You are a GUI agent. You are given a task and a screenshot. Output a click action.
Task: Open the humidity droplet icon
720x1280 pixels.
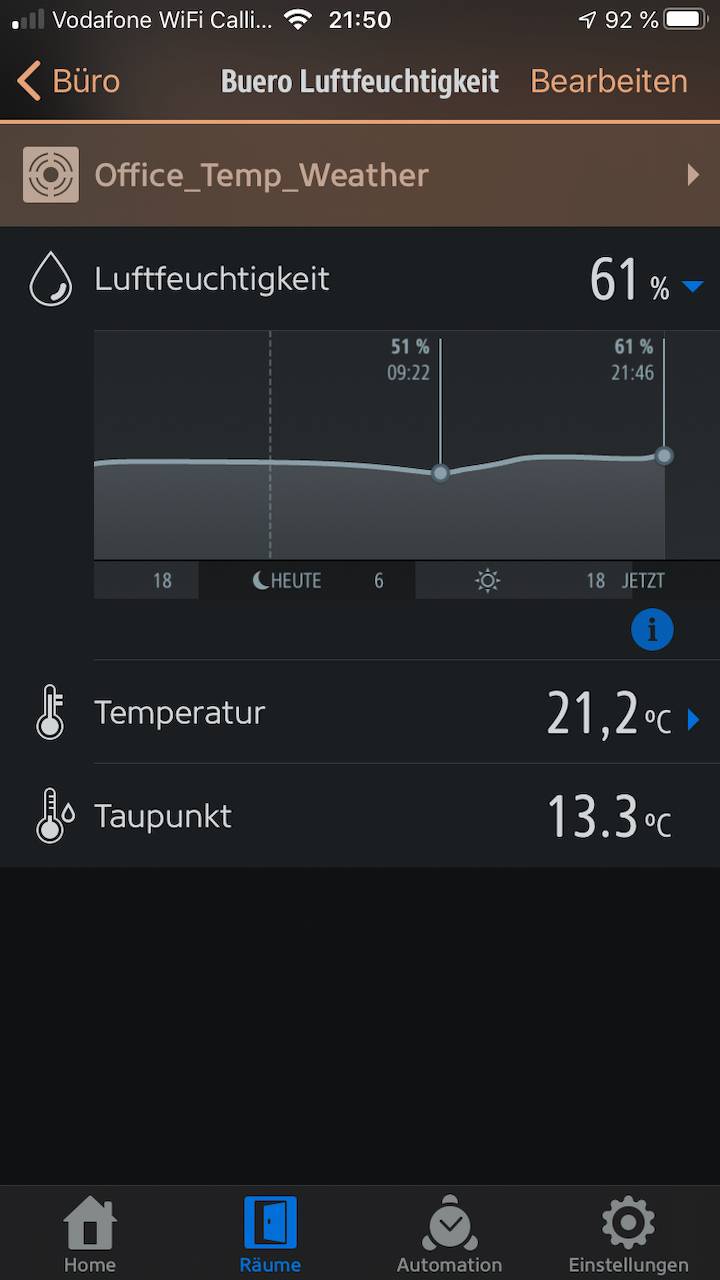pyautogui.click(x=49, y=280)
